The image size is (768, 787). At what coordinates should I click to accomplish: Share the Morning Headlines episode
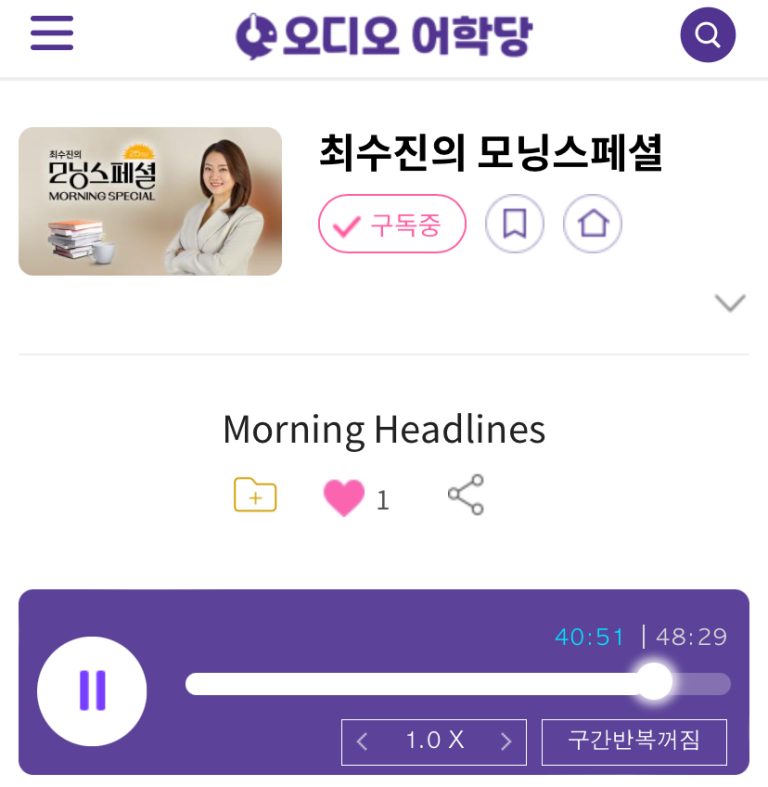[466, 495]
